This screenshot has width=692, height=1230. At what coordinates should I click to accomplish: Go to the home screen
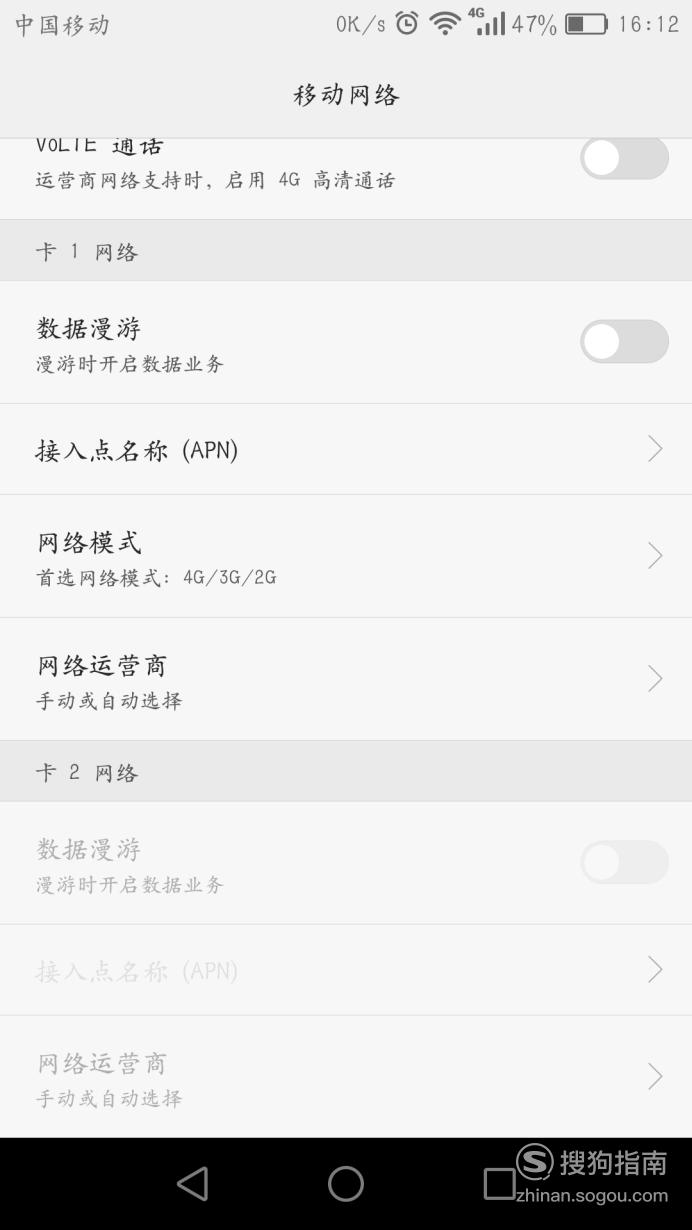[x=346, y=1184]
